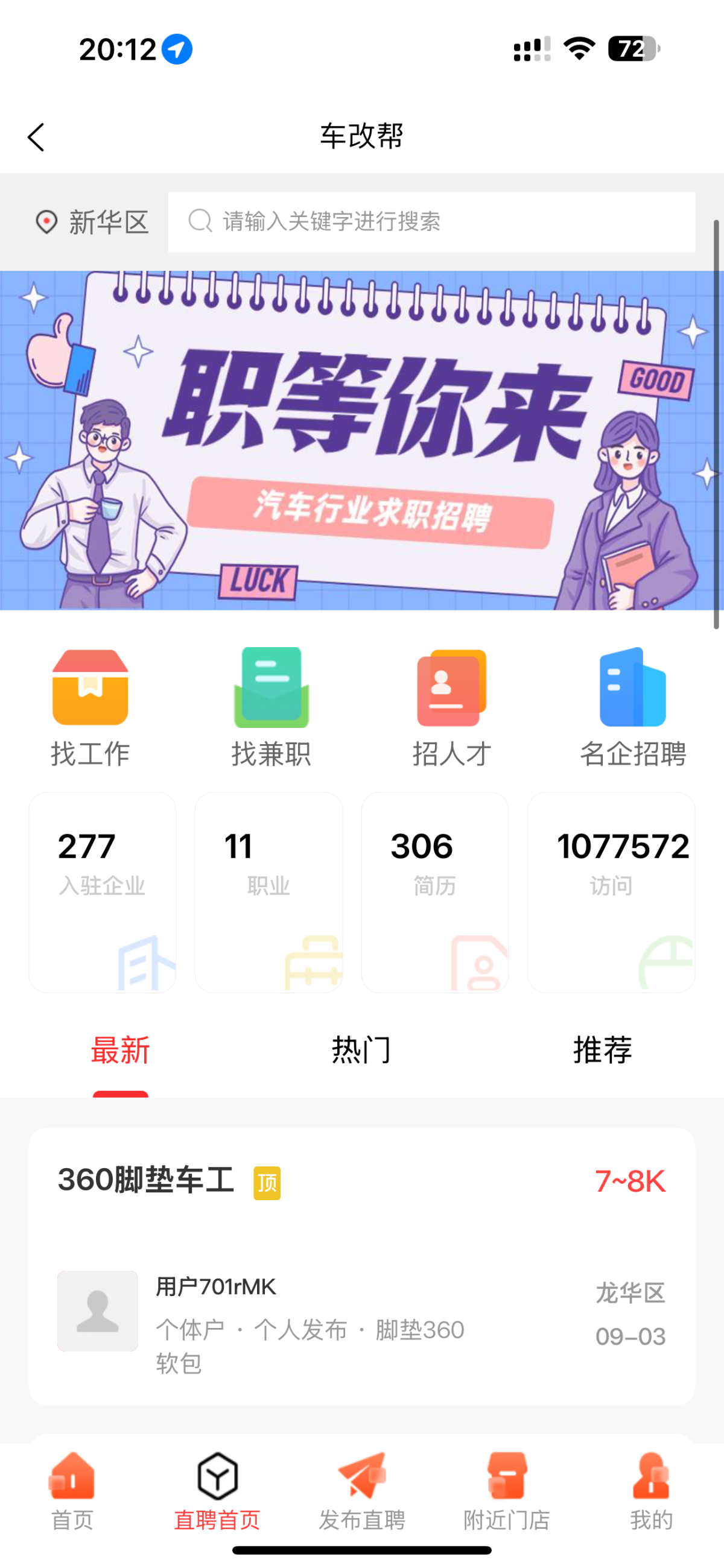Open the 360脚垫车工 job listing
The height and width of the screenshot is (1568, 724).
click(x=361, y=1266)
